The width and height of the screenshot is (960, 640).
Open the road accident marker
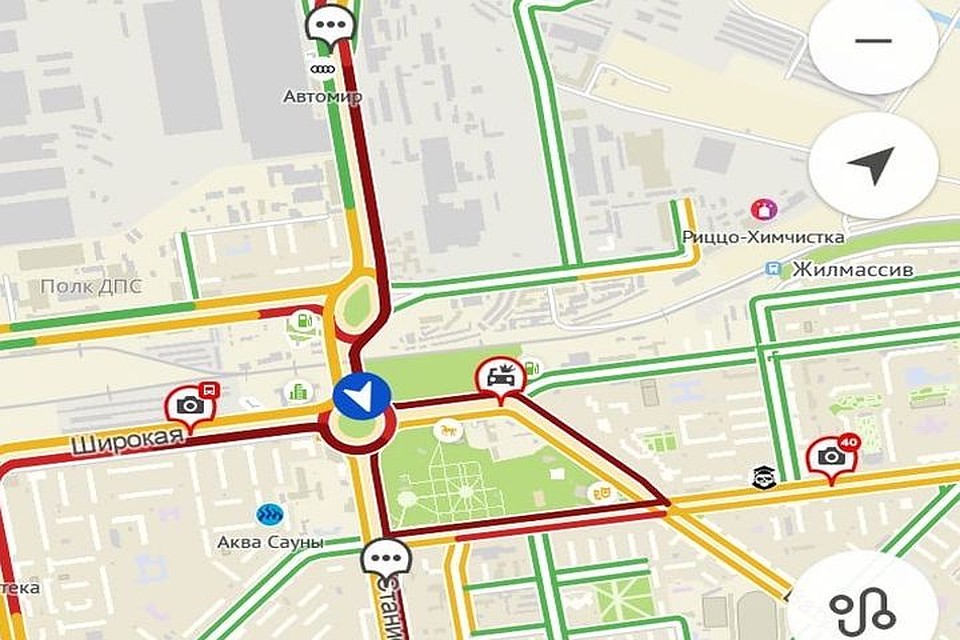pyautogui.click(x=499, y=376)
